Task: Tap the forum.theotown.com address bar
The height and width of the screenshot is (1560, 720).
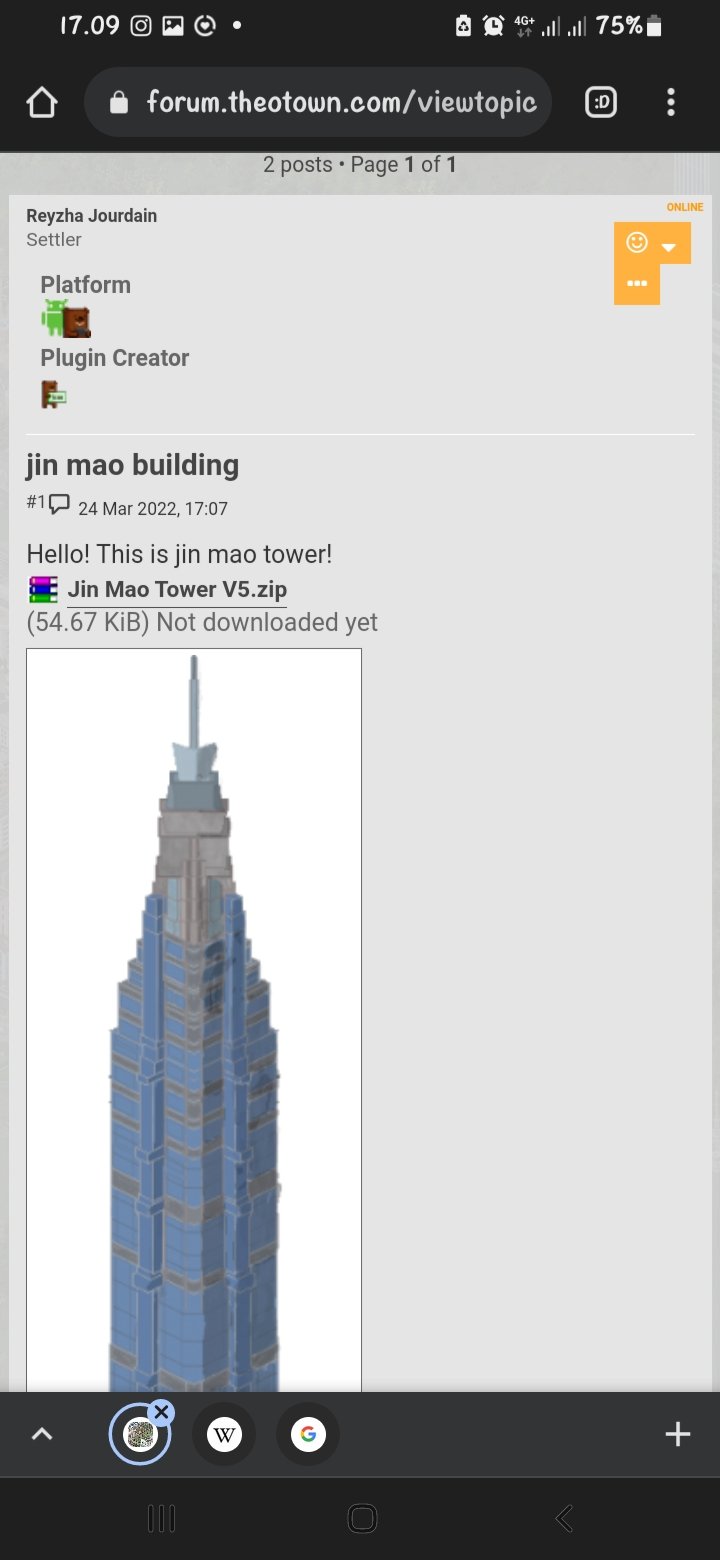Action: (318, 102)
